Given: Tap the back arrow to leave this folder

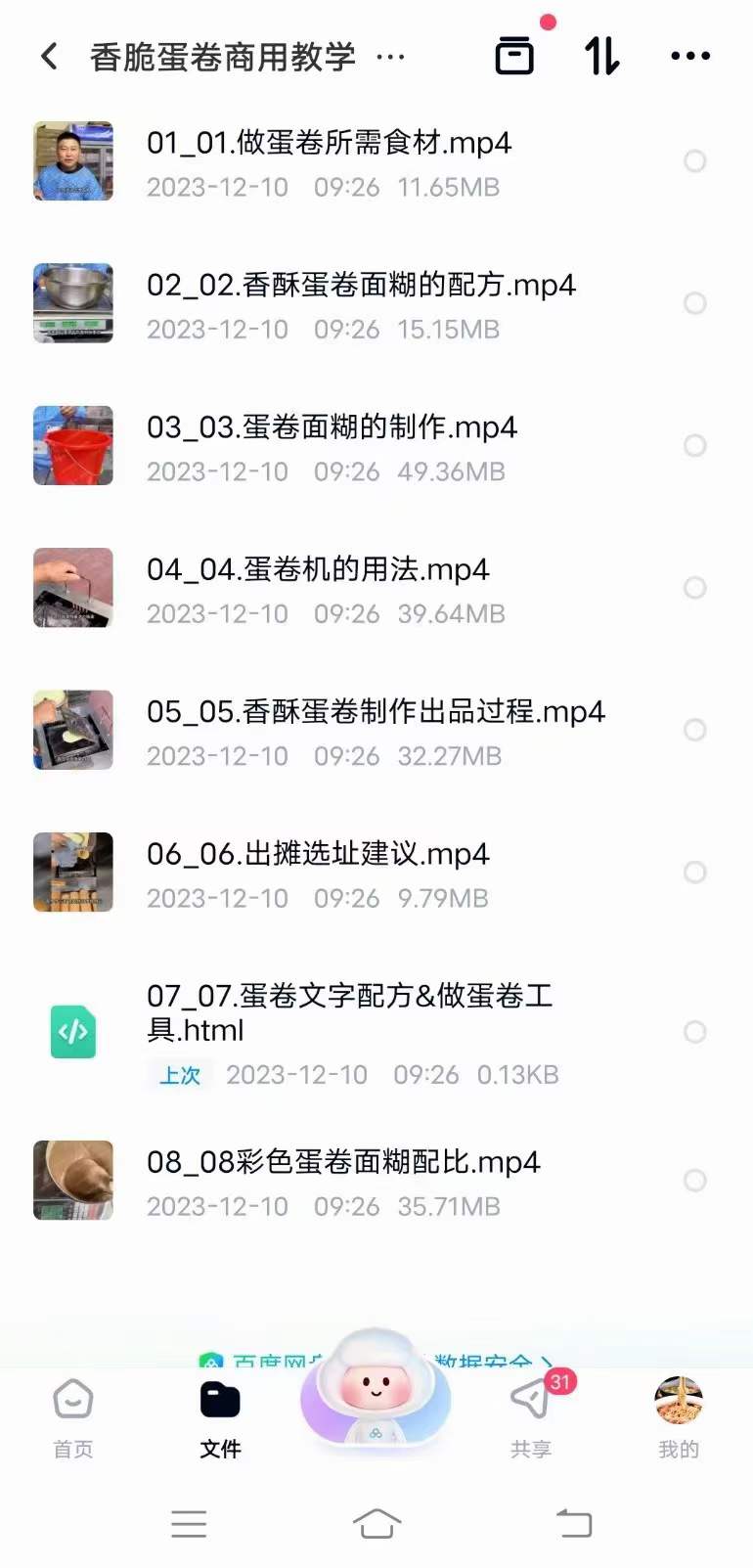Looking at the screenshot, I should 48,56.
